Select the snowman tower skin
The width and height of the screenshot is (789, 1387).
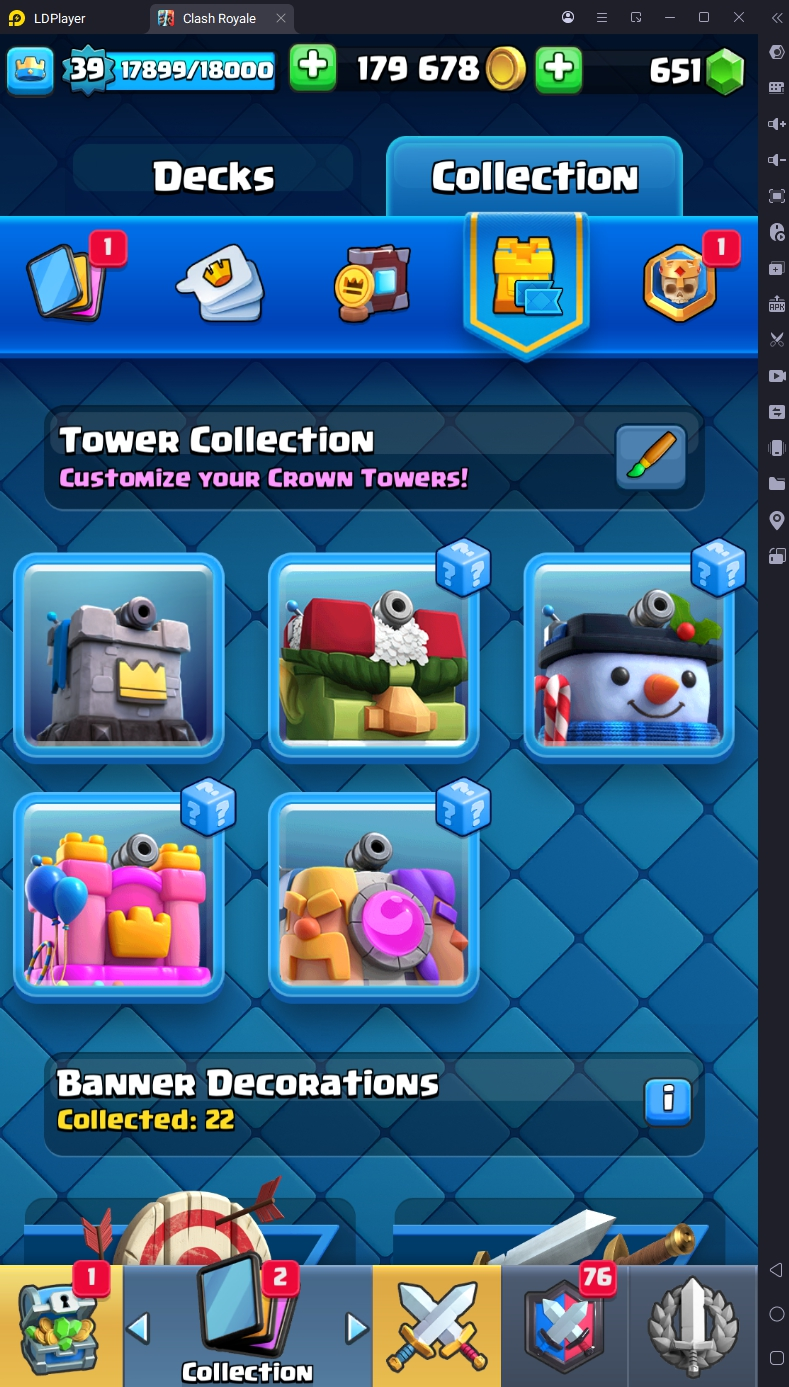[629, 657]
